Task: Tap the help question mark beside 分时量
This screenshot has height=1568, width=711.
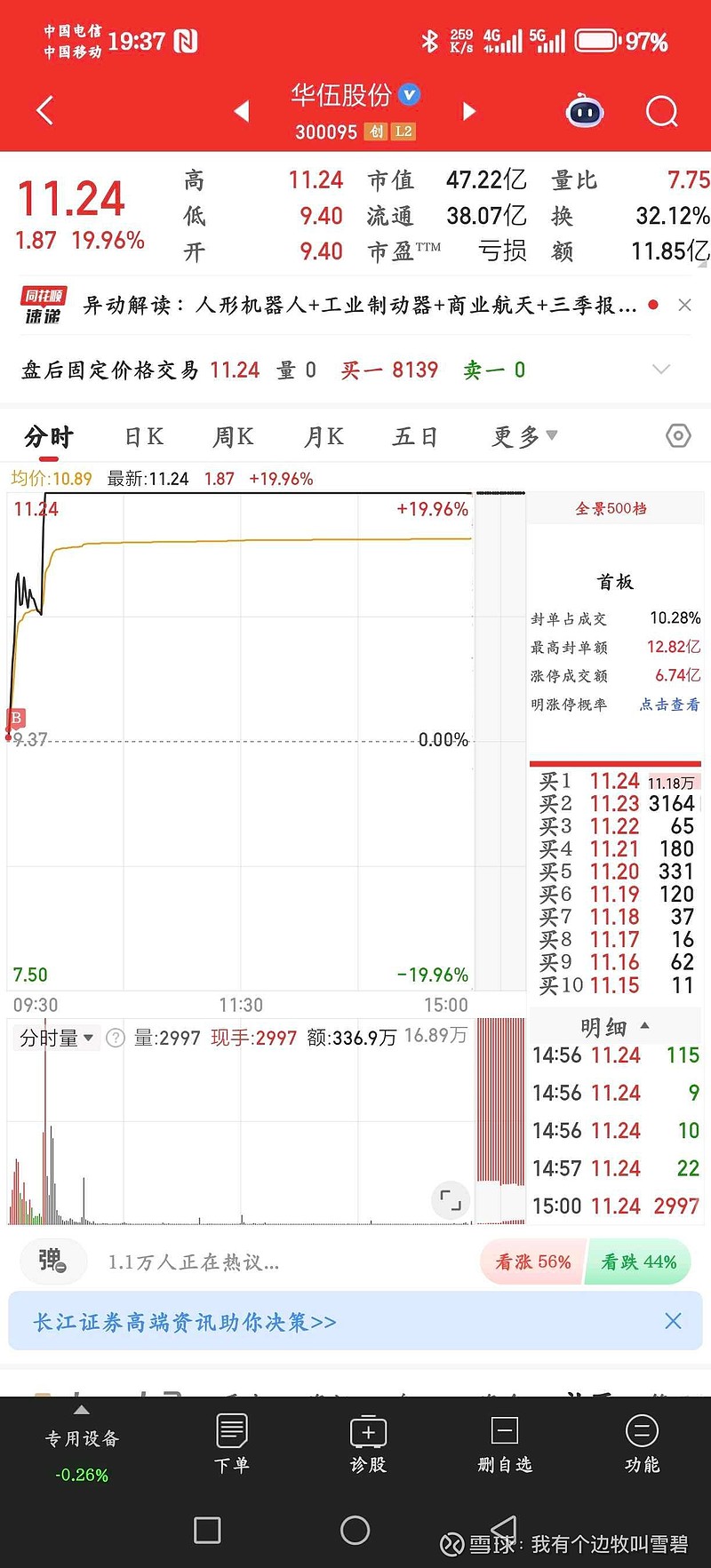Action: pos(116,1038)
